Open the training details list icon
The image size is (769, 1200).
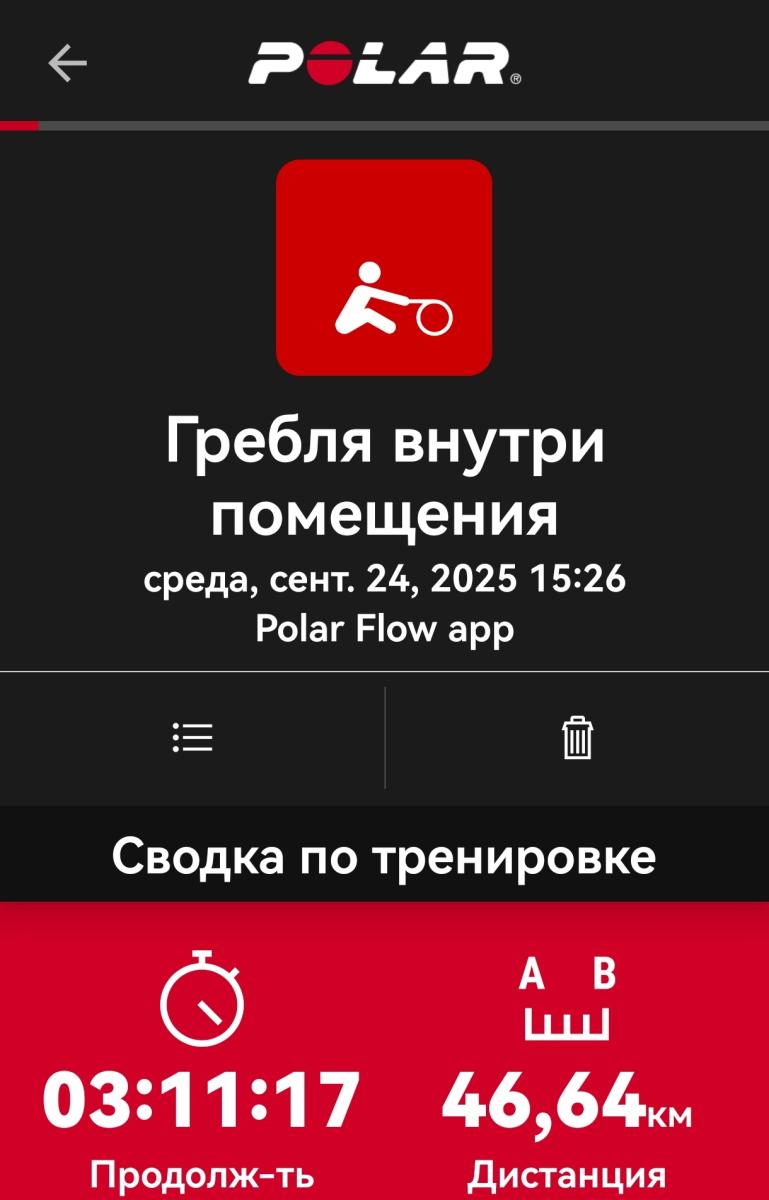pos(192,738)
